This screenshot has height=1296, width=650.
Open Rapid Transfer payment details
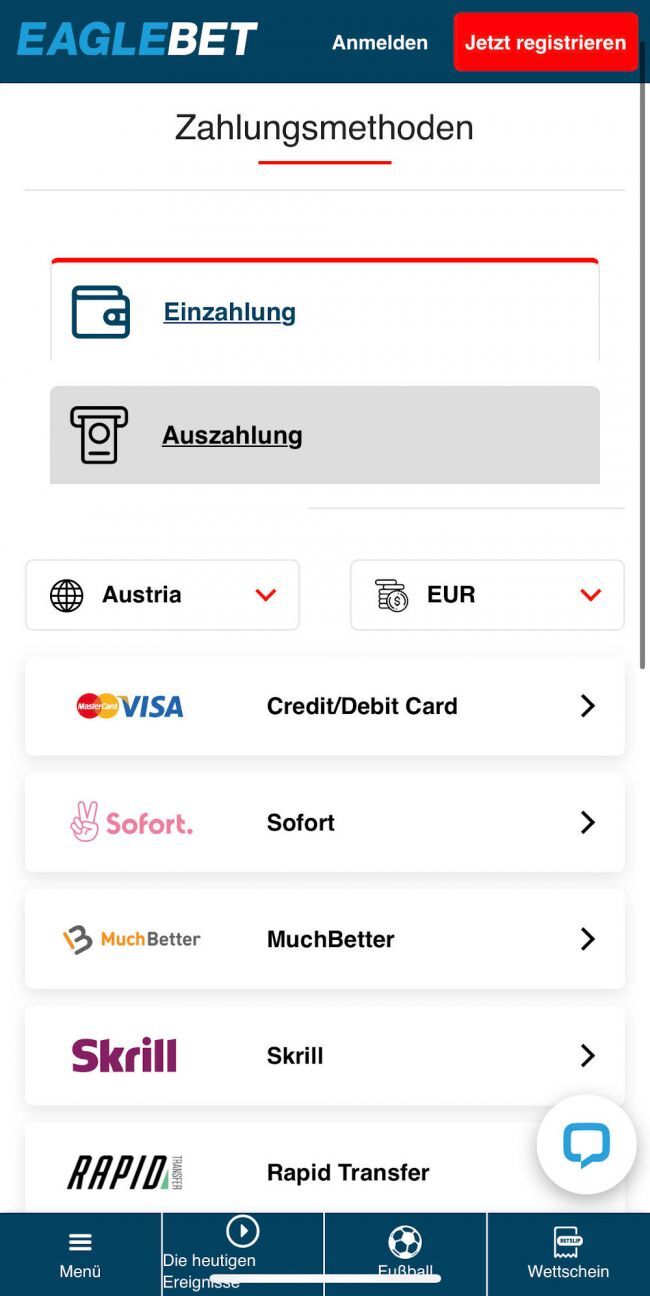pos(300,1172)
